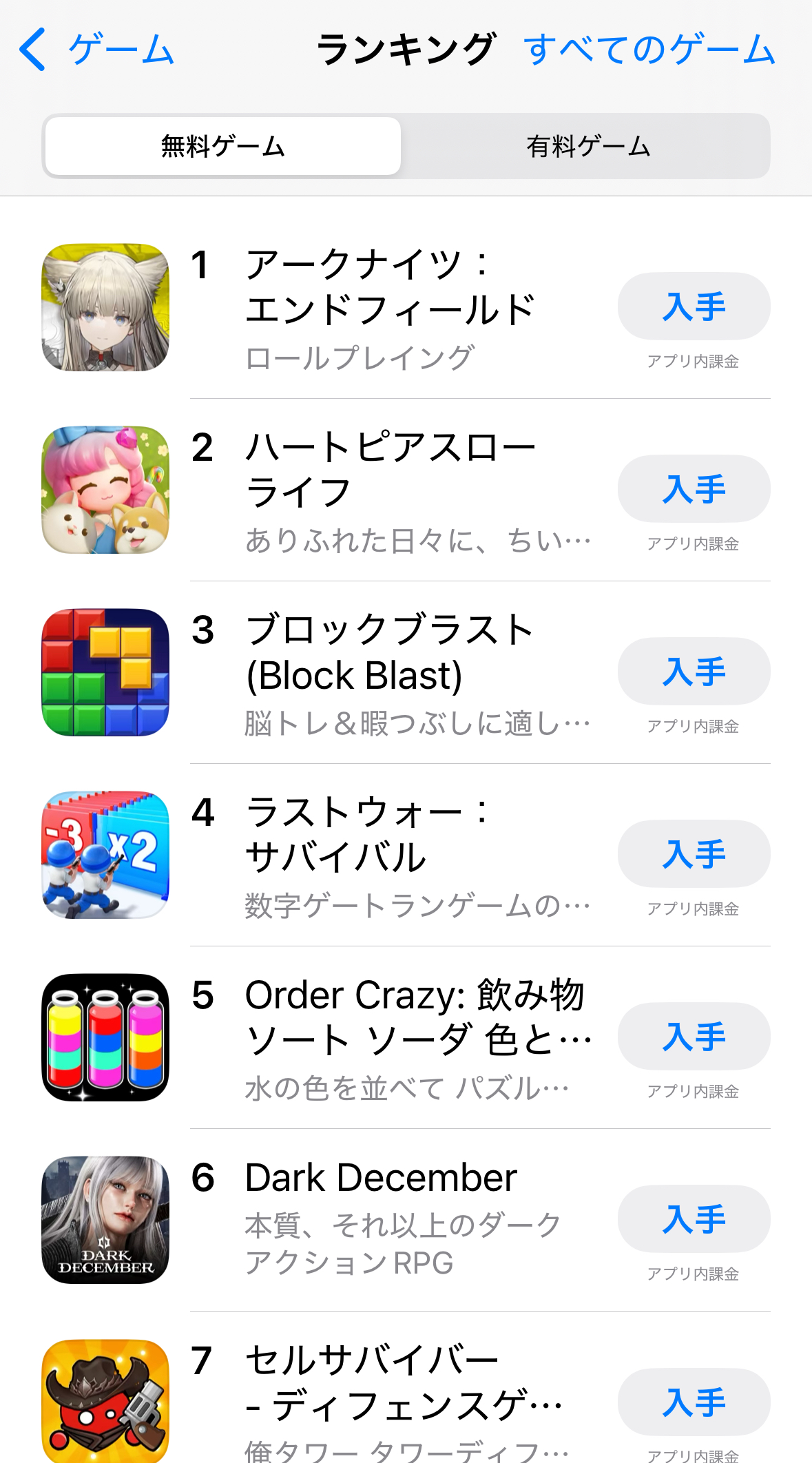The width and height of the screenshot is (812, 1463).
Task: Open アークナイツ:エンドフィールド details
Action: pyautogui.click(x=389, y=308)
